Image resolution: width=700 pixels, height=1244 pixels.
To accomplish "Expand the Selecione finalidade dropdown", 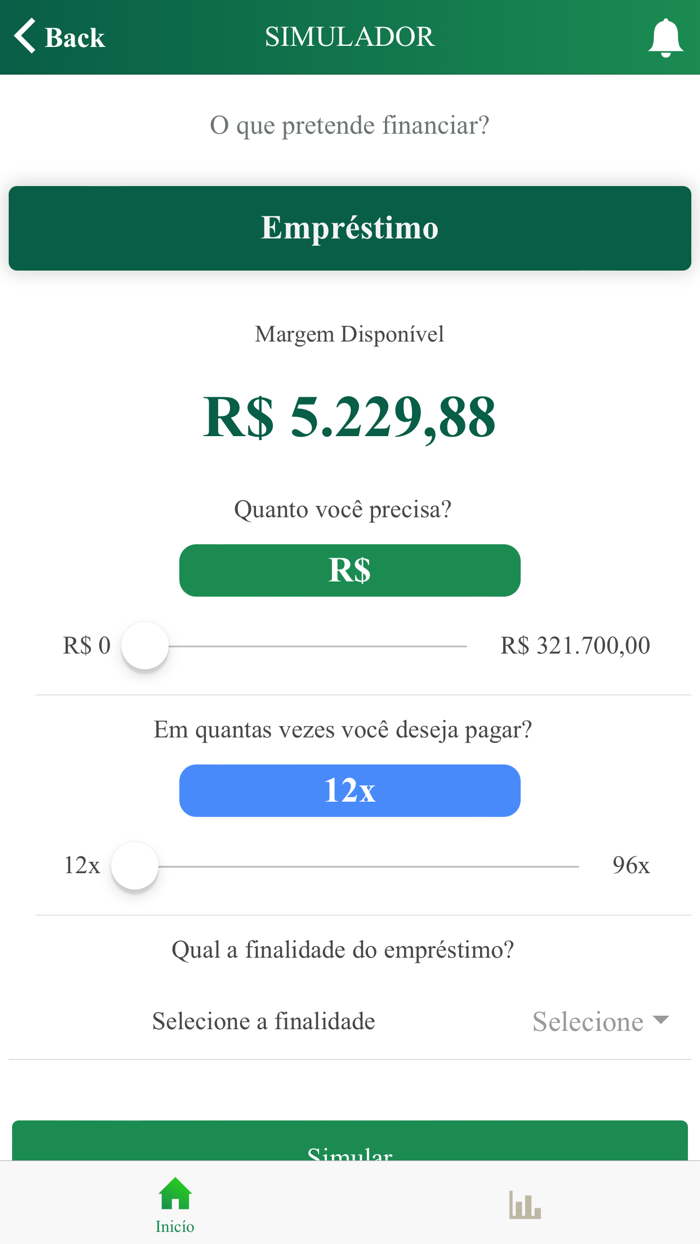I will pyautogui.click(x=600, y=1021).
